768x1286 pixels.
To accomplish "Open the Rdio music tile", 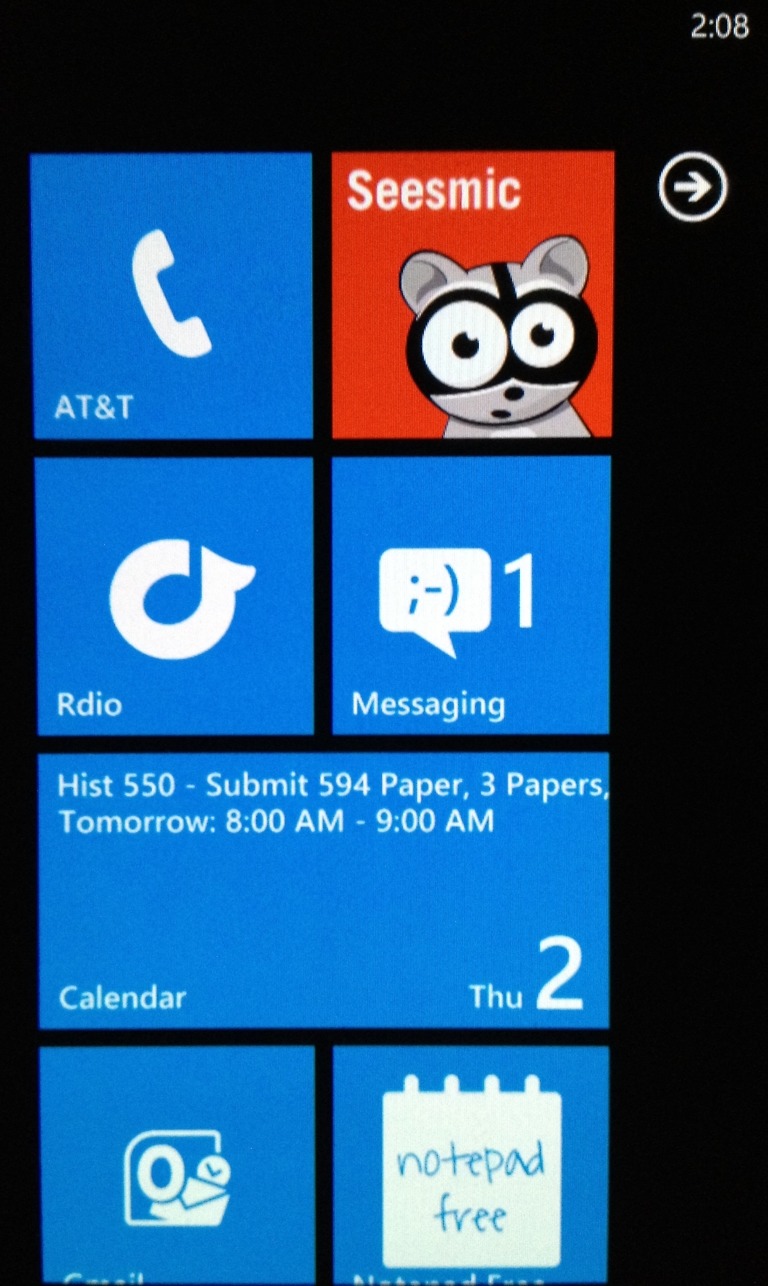I will point(174,596).
